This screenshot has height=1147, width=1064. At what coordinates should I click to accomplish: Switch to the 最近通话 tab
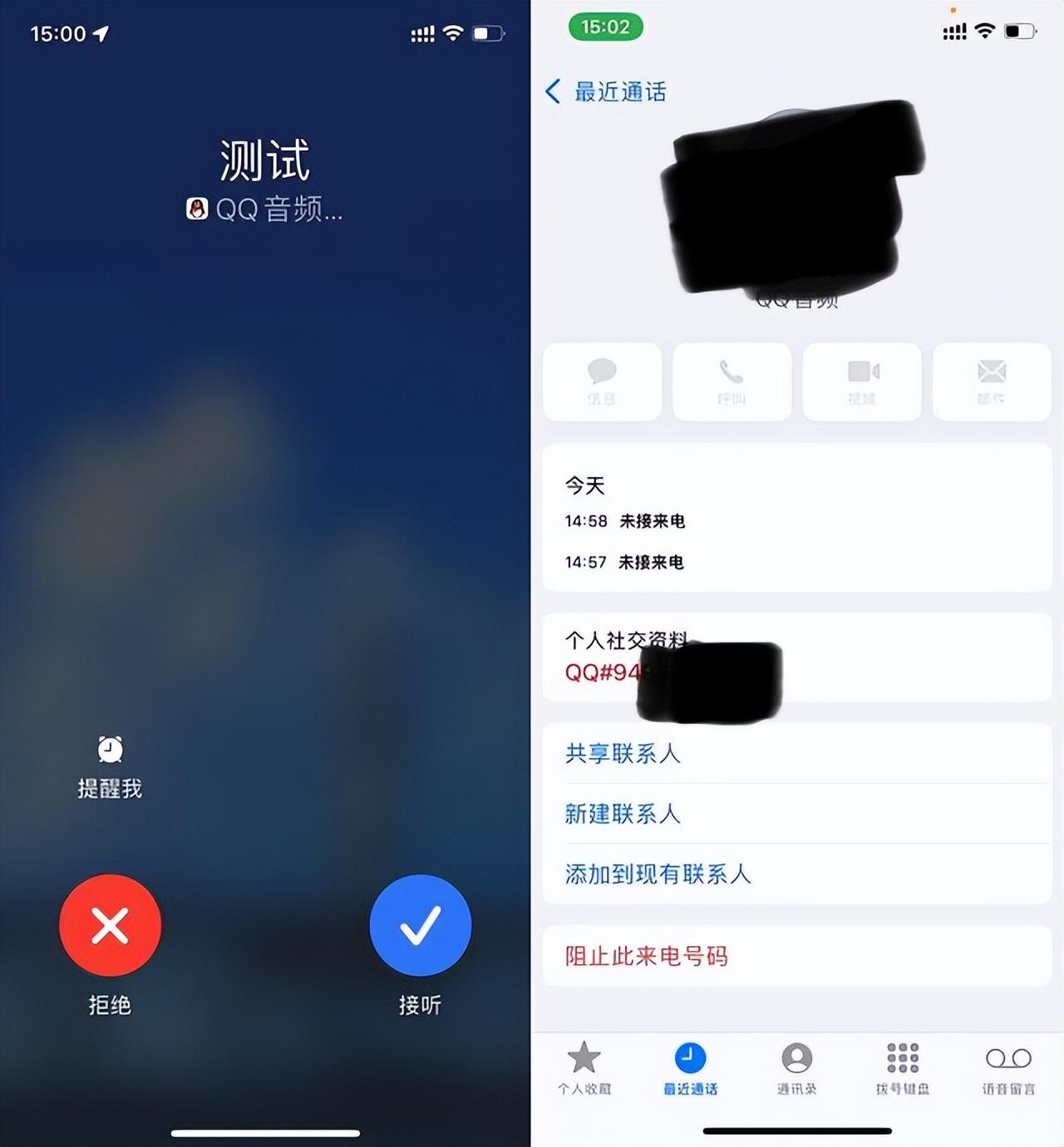690,1068
